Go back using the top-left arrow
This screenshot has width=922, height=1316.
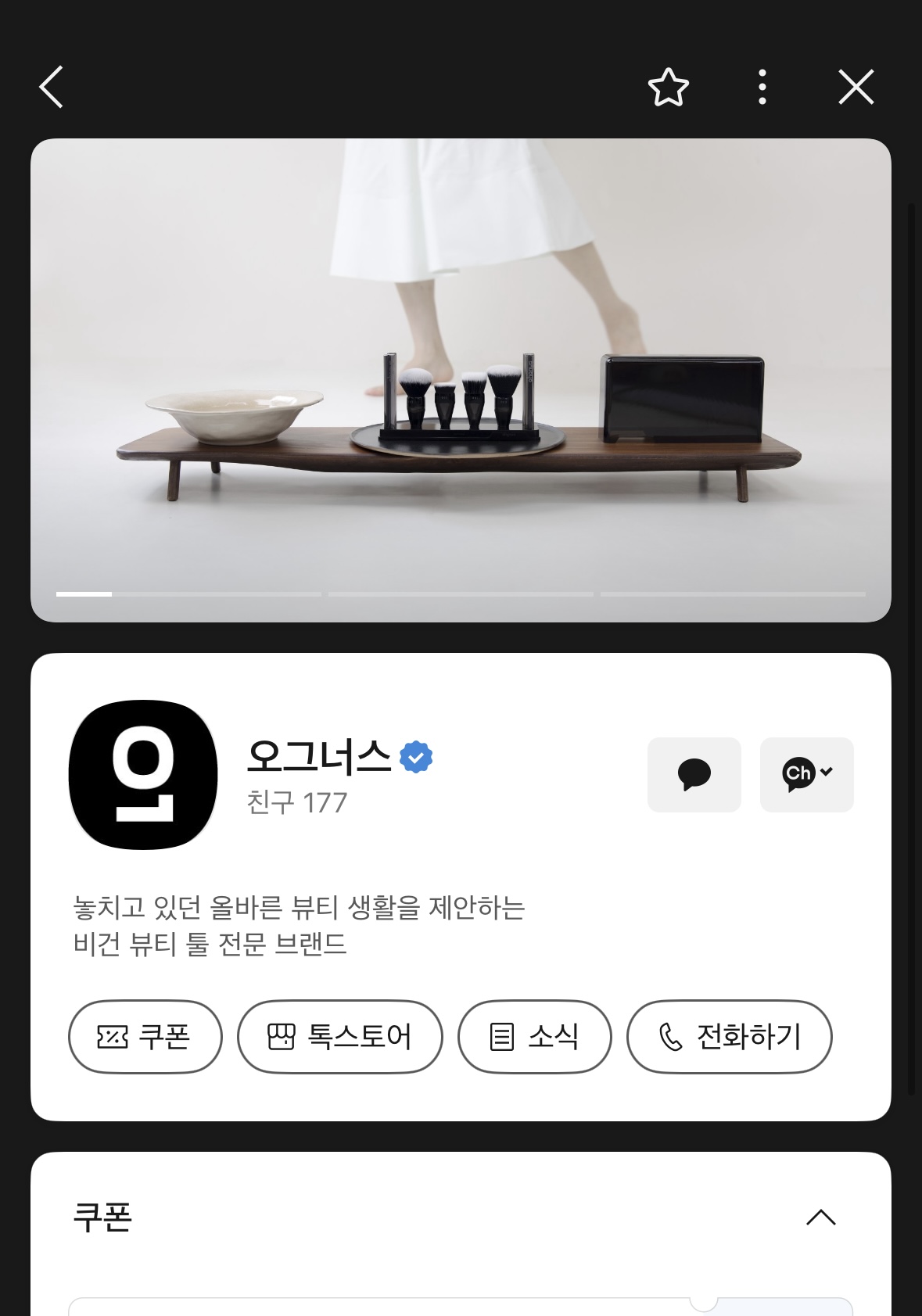[51, 87]
